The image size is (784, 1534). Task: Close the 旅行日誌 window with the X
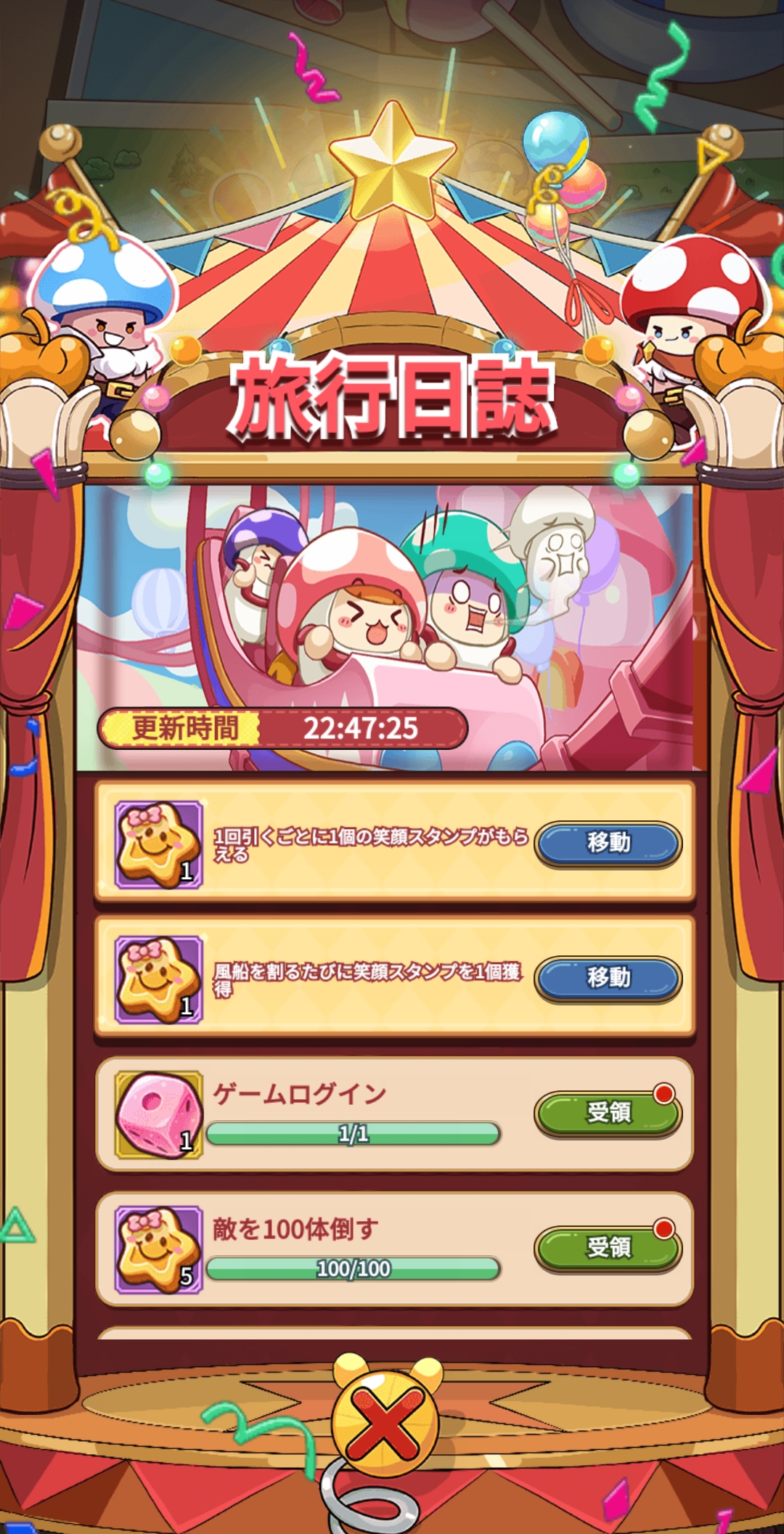click(385, 1423)
